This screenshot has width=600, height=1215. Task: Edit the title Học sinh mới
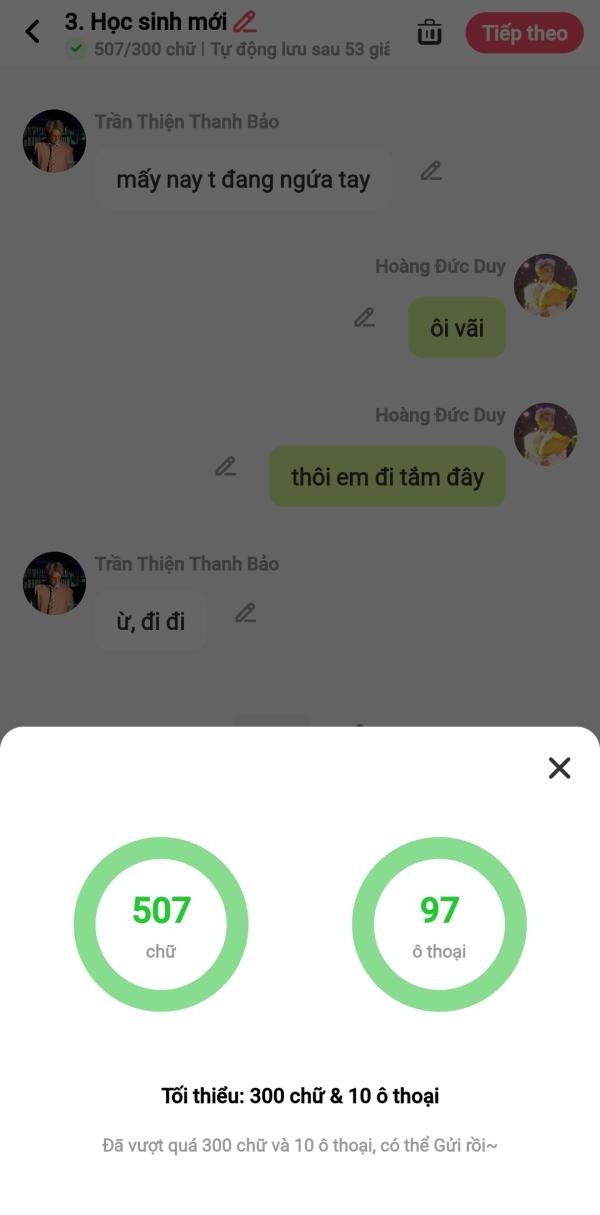pos(244,20)
